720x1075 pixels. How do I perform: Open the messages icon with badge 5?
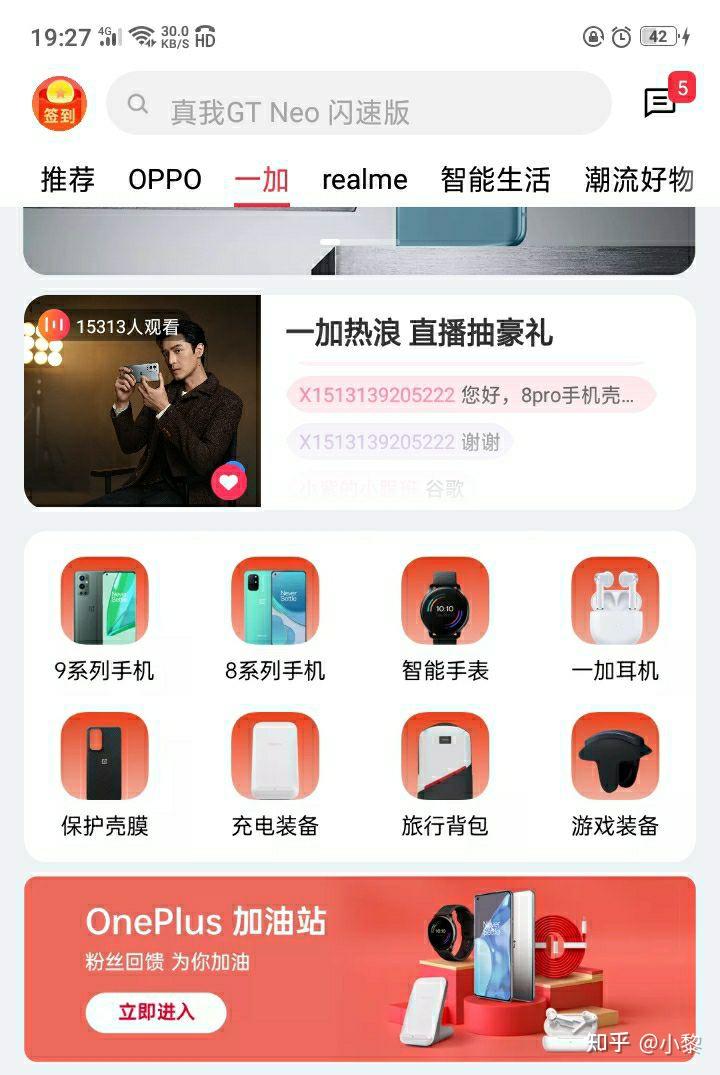pyautogui.click(x=660, y=102)
